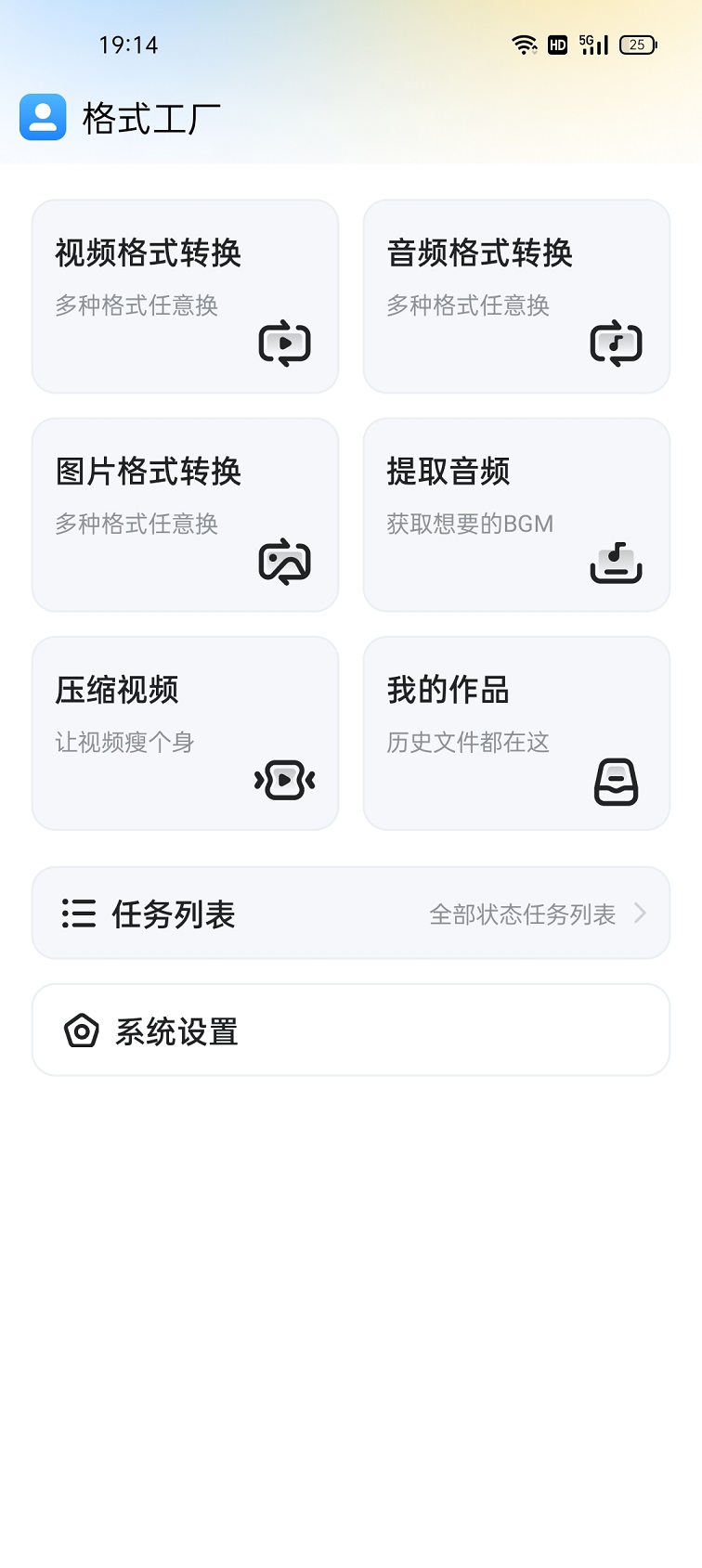Tap the Wi-Fi icon in status bar
The image size is (702, 1568).
point(525,43)
